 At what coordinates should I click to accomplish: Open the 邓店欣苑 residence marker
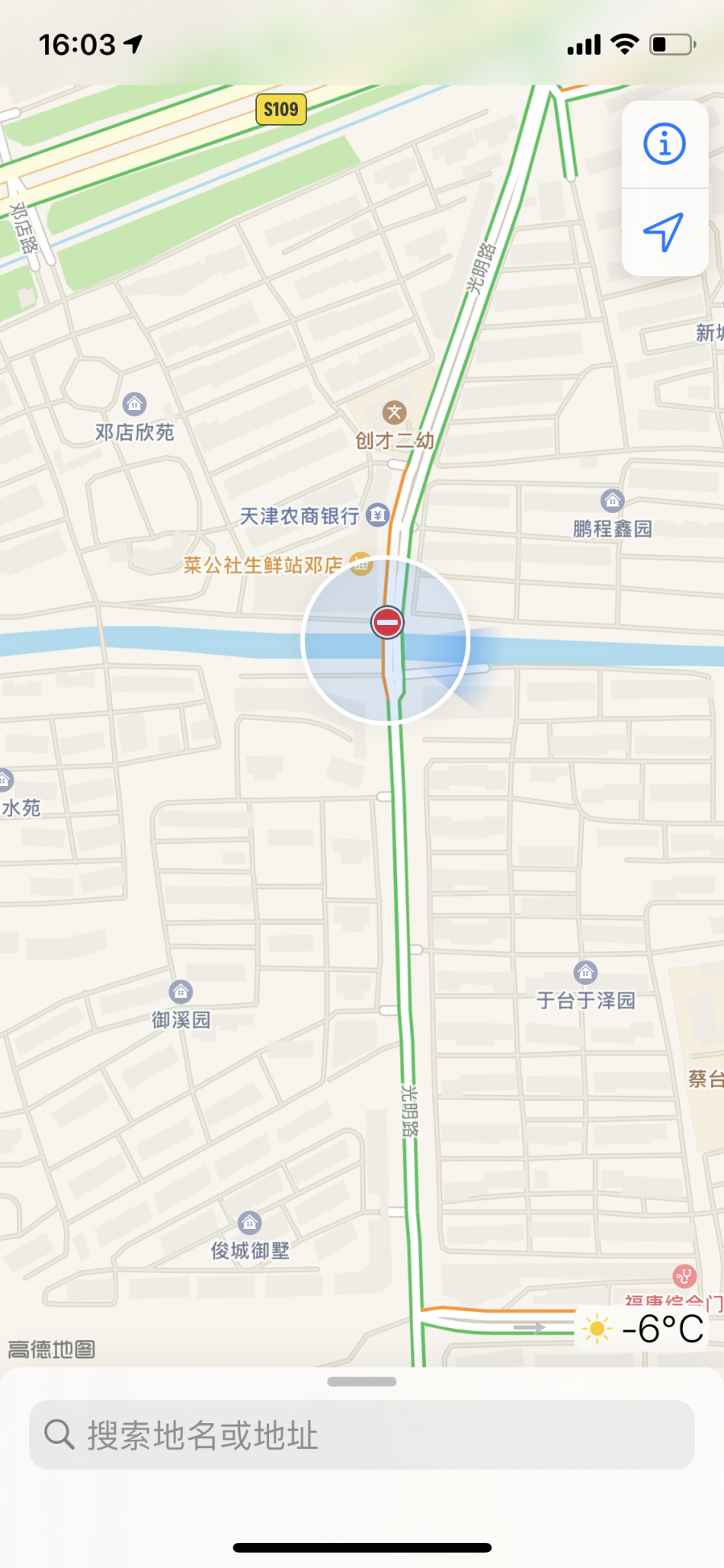135,404
